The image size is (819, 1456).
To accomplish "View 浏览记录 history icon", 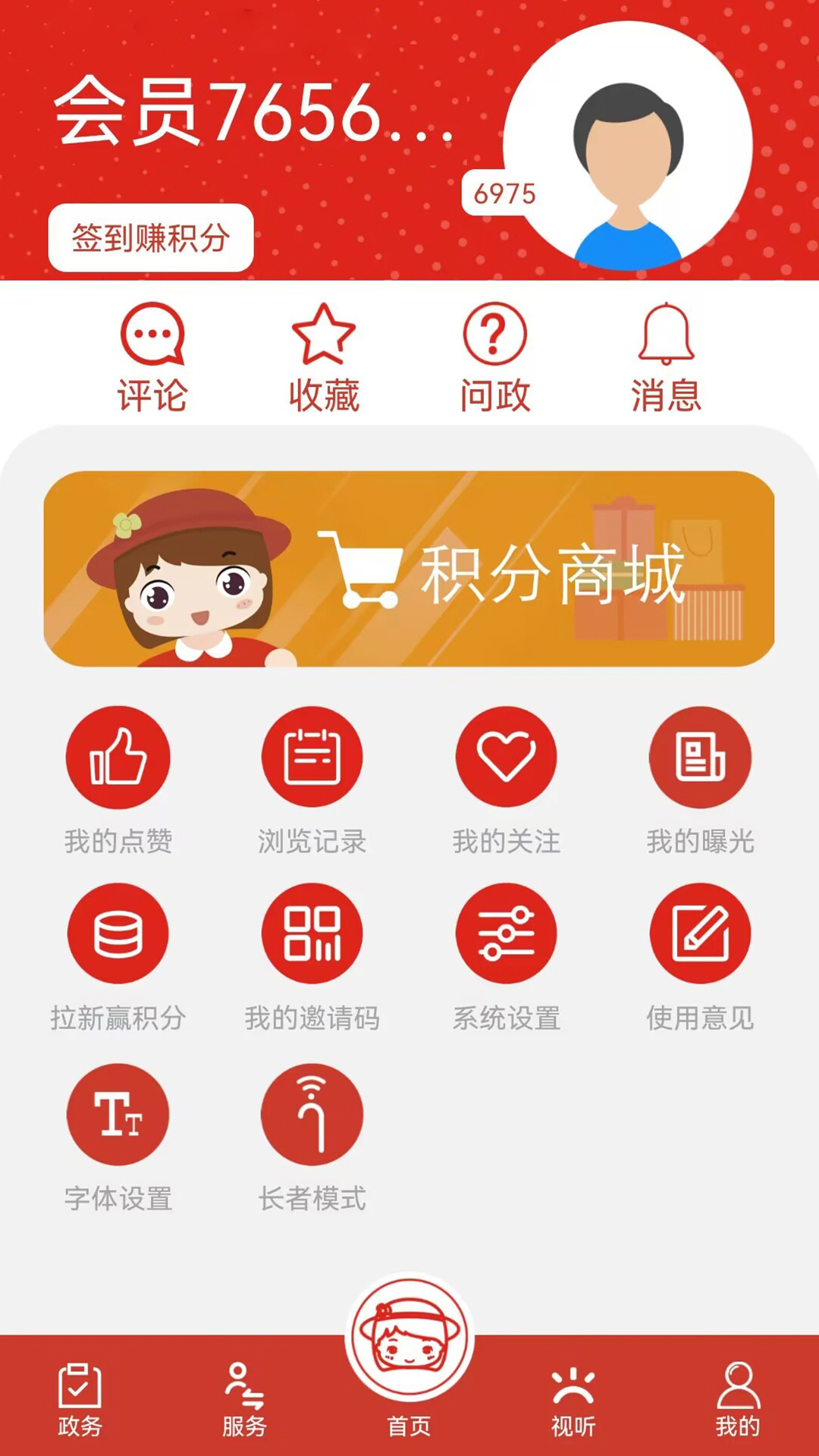I will click(x=313, y=758).
